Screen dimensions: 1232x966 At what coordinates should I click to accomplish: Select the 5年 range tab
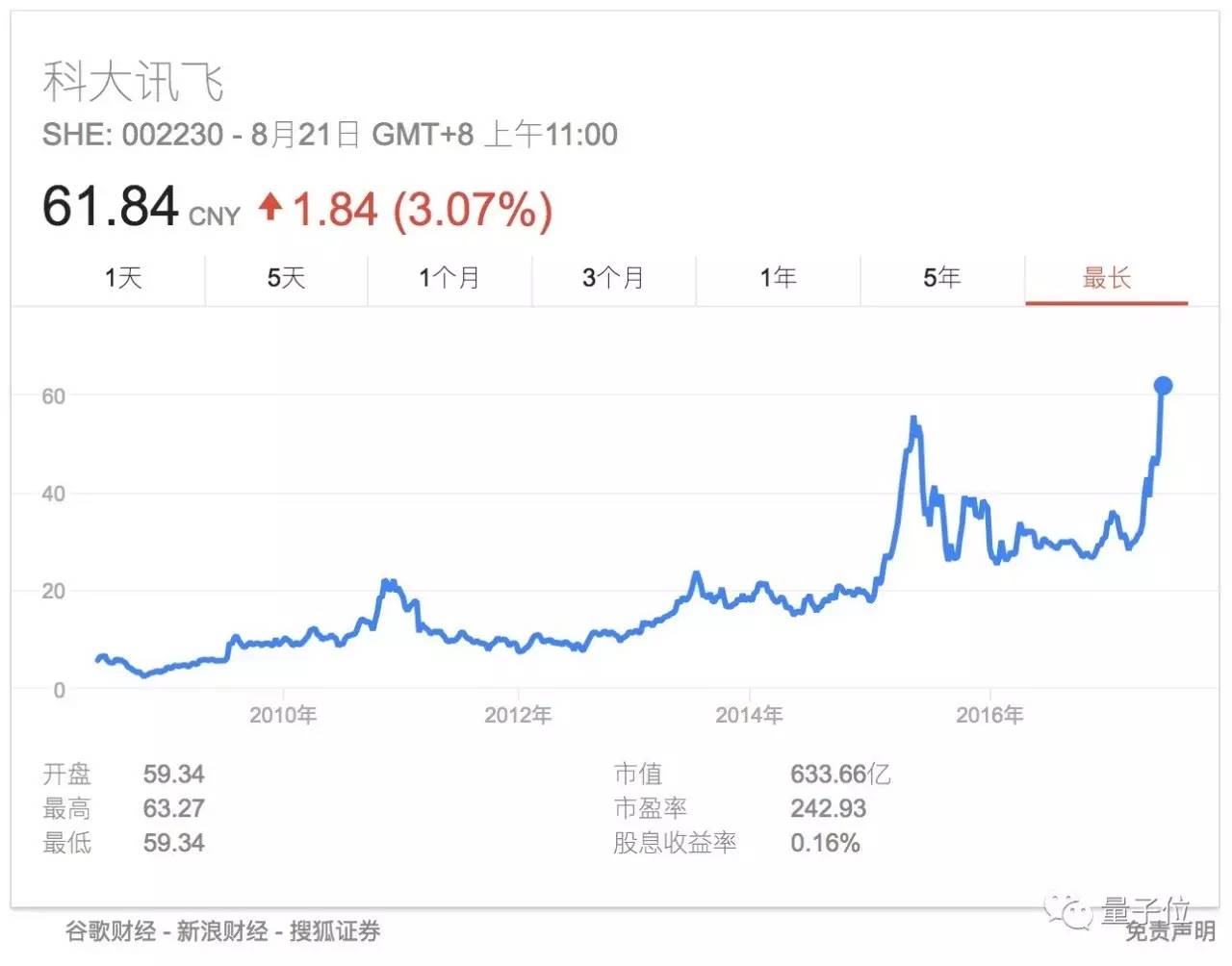[941, 279]
